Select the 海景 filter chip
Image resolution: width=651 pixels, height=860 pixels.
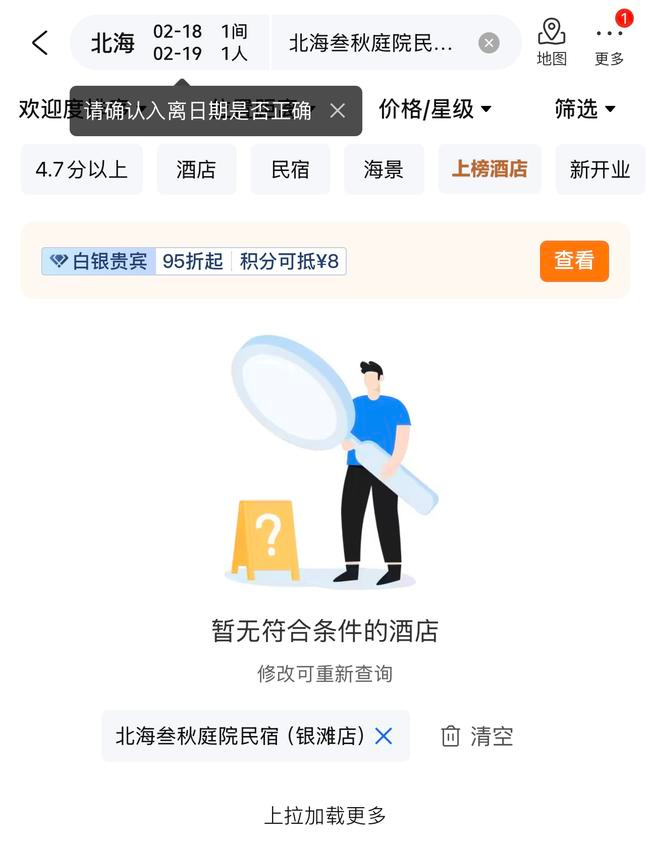pos(384,170)
